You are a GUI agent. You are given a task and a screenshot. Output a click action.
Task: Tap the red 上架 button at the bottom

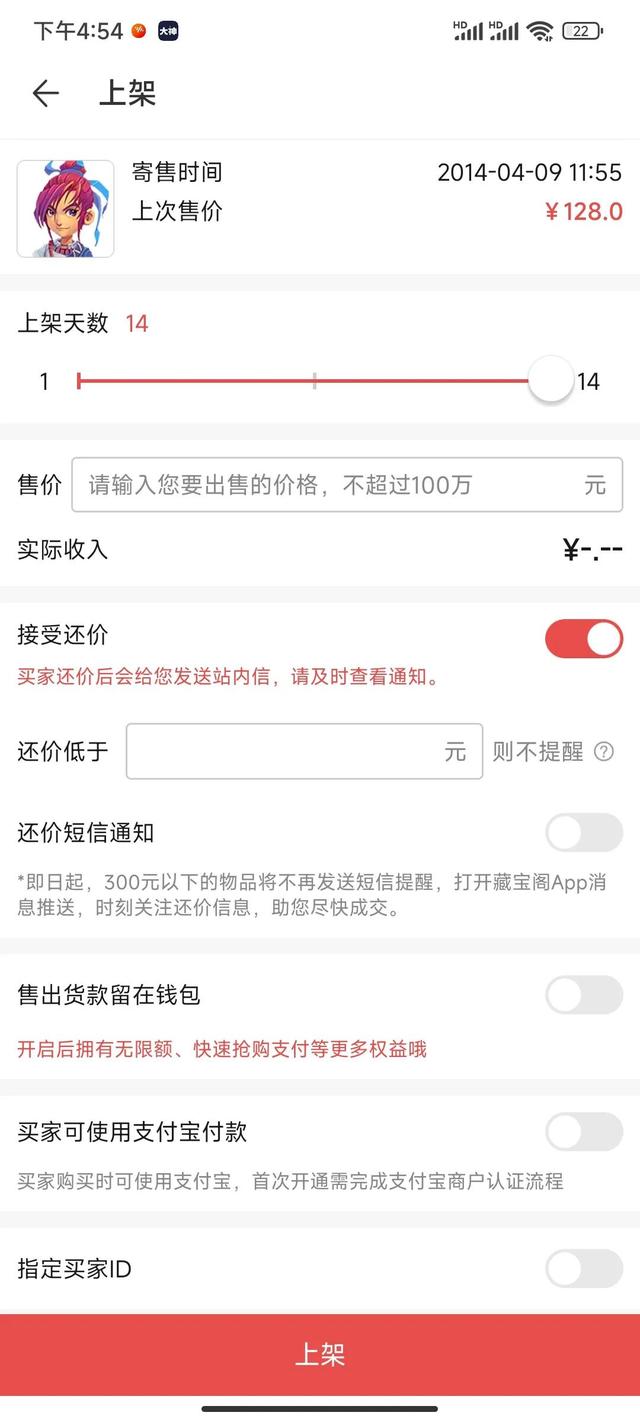tap(320, 1355)
